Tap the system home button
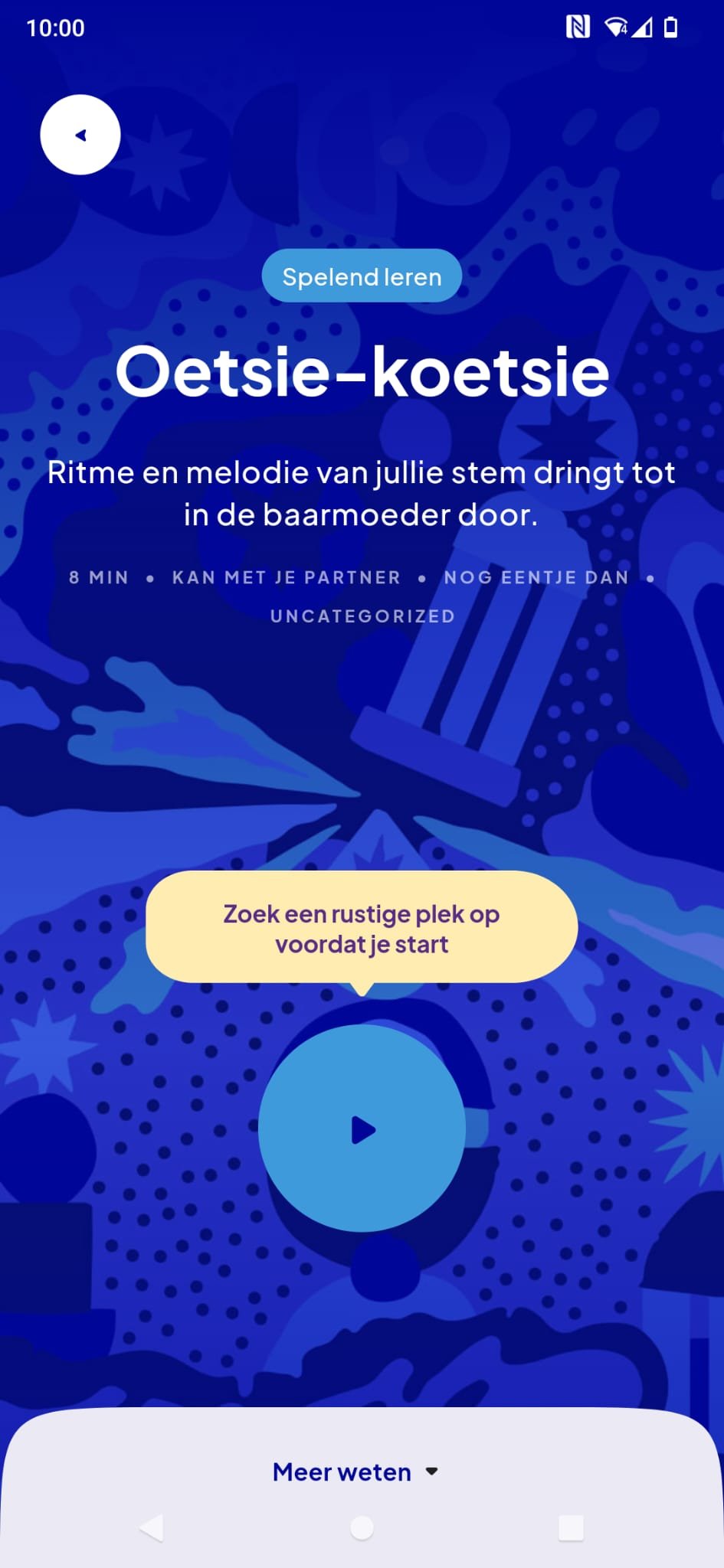 pyautogui.click(x=362, y=1528)
